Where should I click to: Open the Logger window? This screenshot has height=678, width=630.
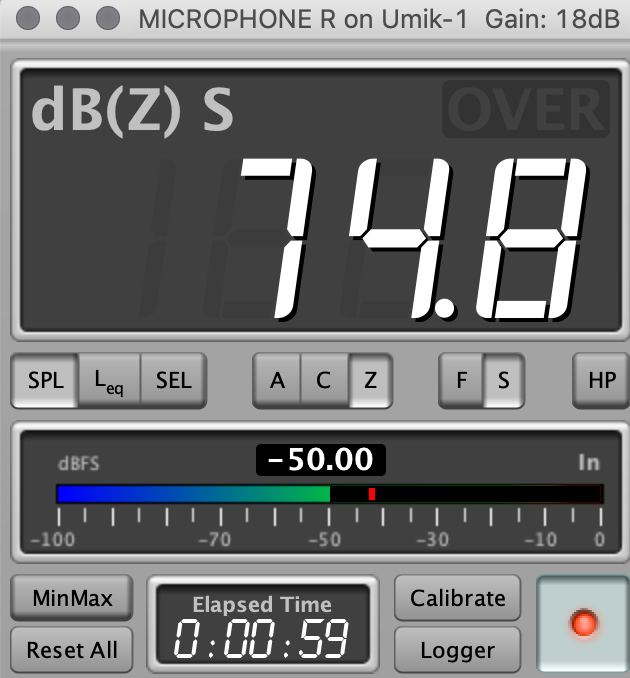458,650
